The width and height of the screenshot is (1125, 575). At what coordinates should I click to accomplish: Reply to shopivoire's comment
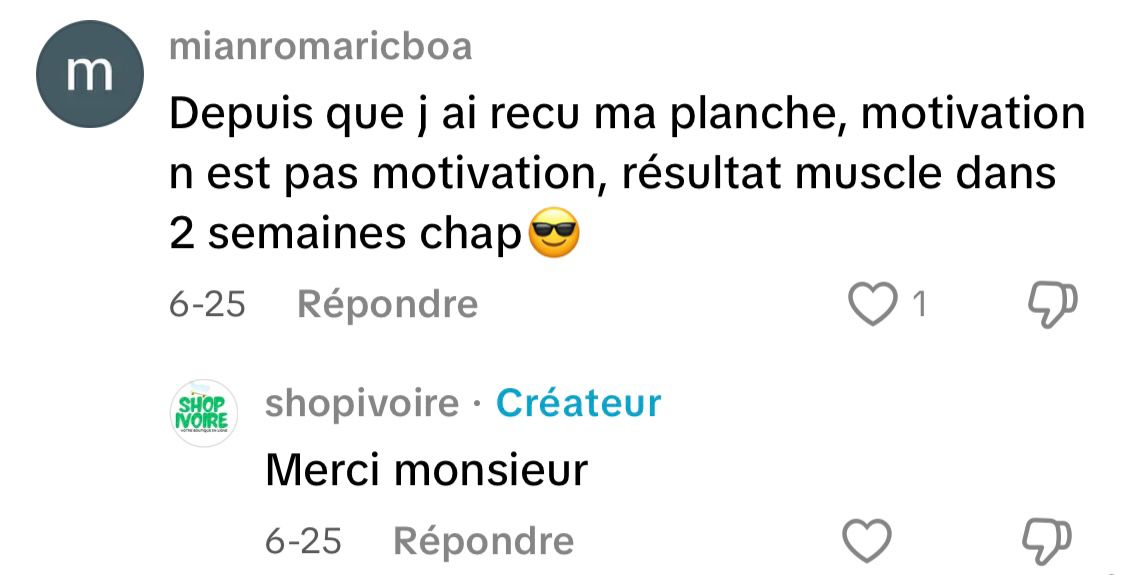coord(483,541)
